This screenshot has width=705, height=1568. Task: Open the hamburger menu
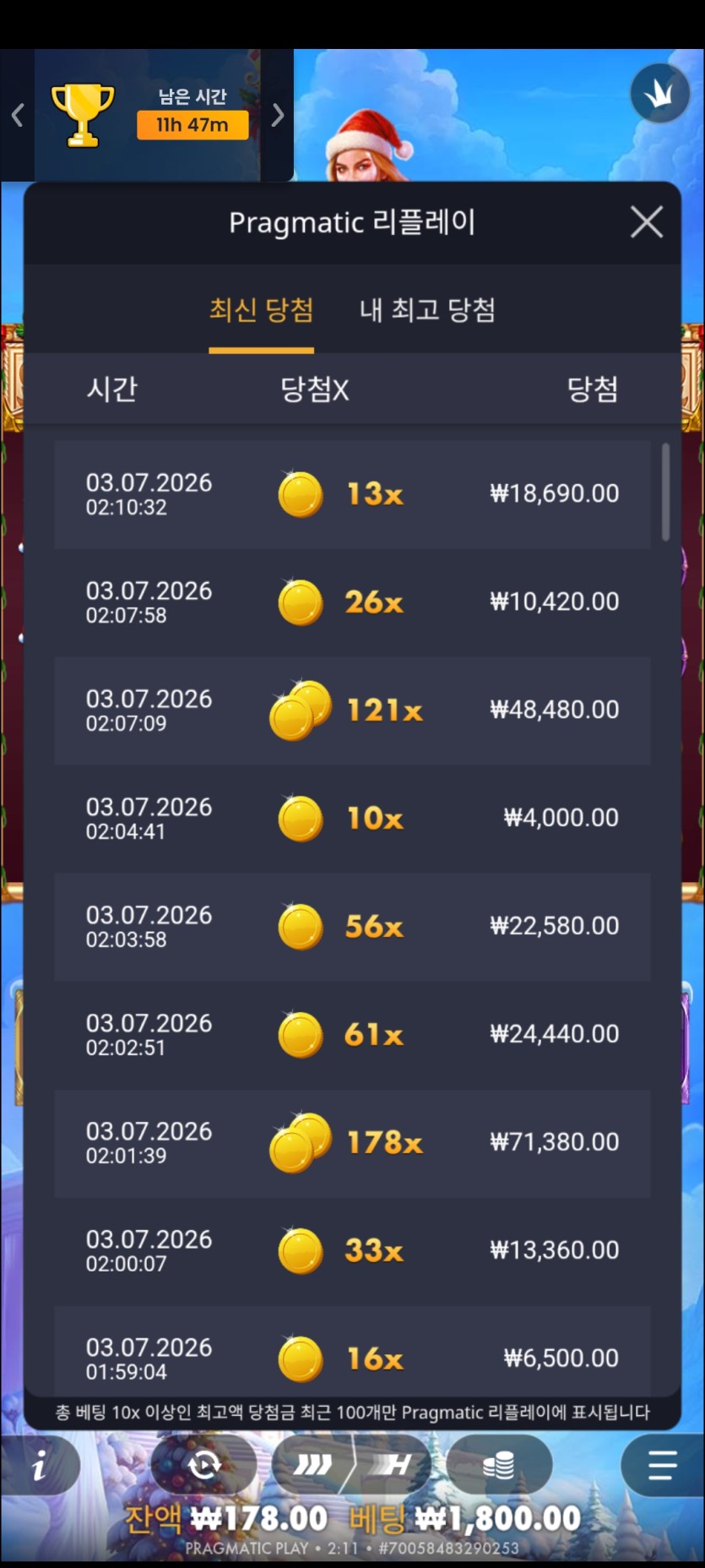662,1465
